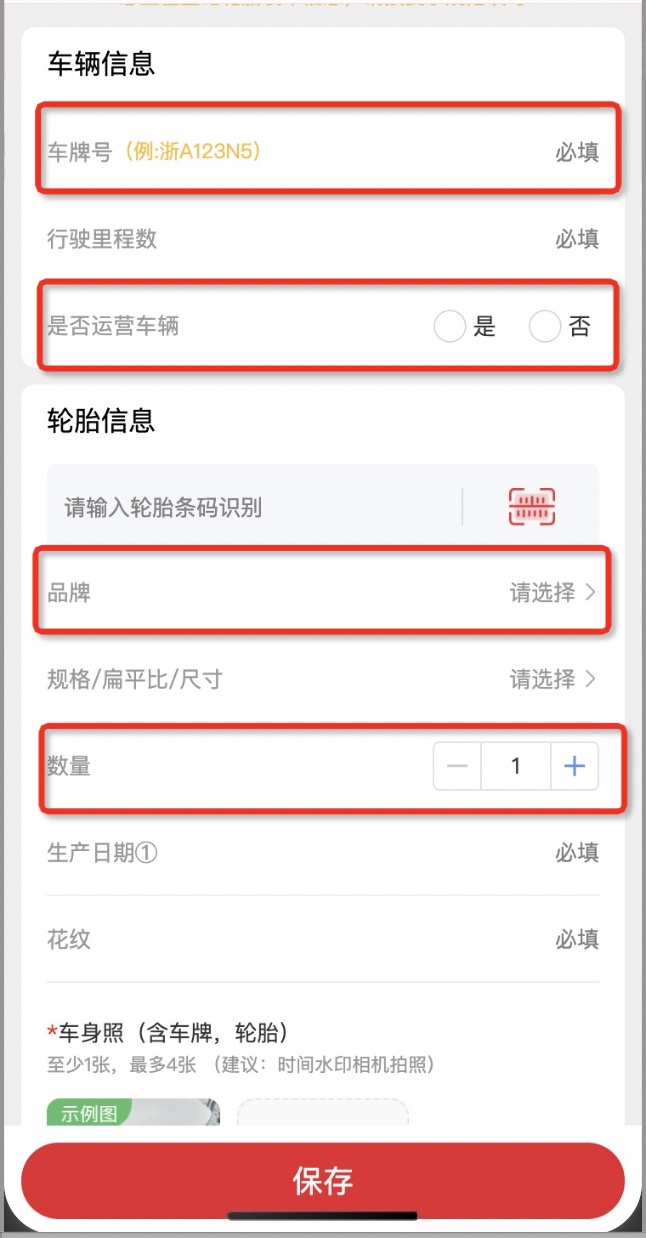The width and height of the screenshot is (646, 1238).
Task: Choose 规格/扁平比/尺寸 specification
Action: (552, 680)
